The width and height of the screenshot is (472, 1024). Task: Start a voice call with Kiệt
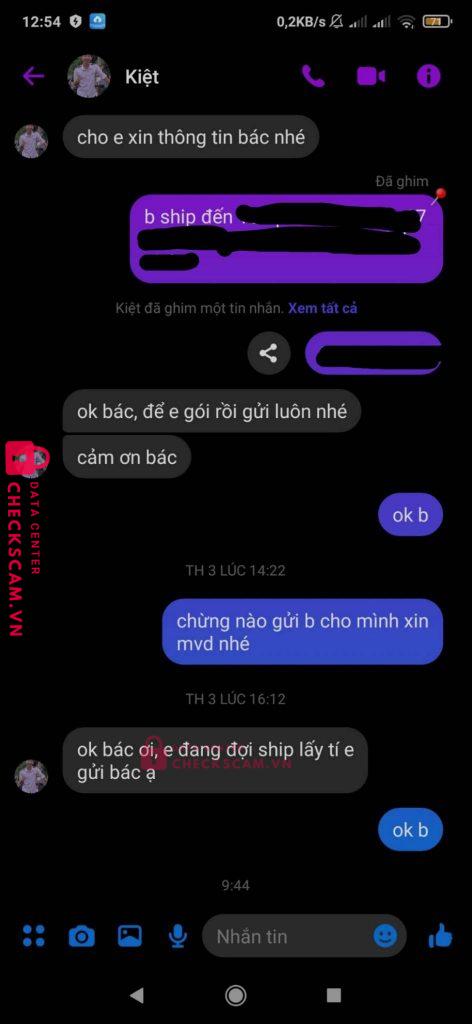coord(313,76)
